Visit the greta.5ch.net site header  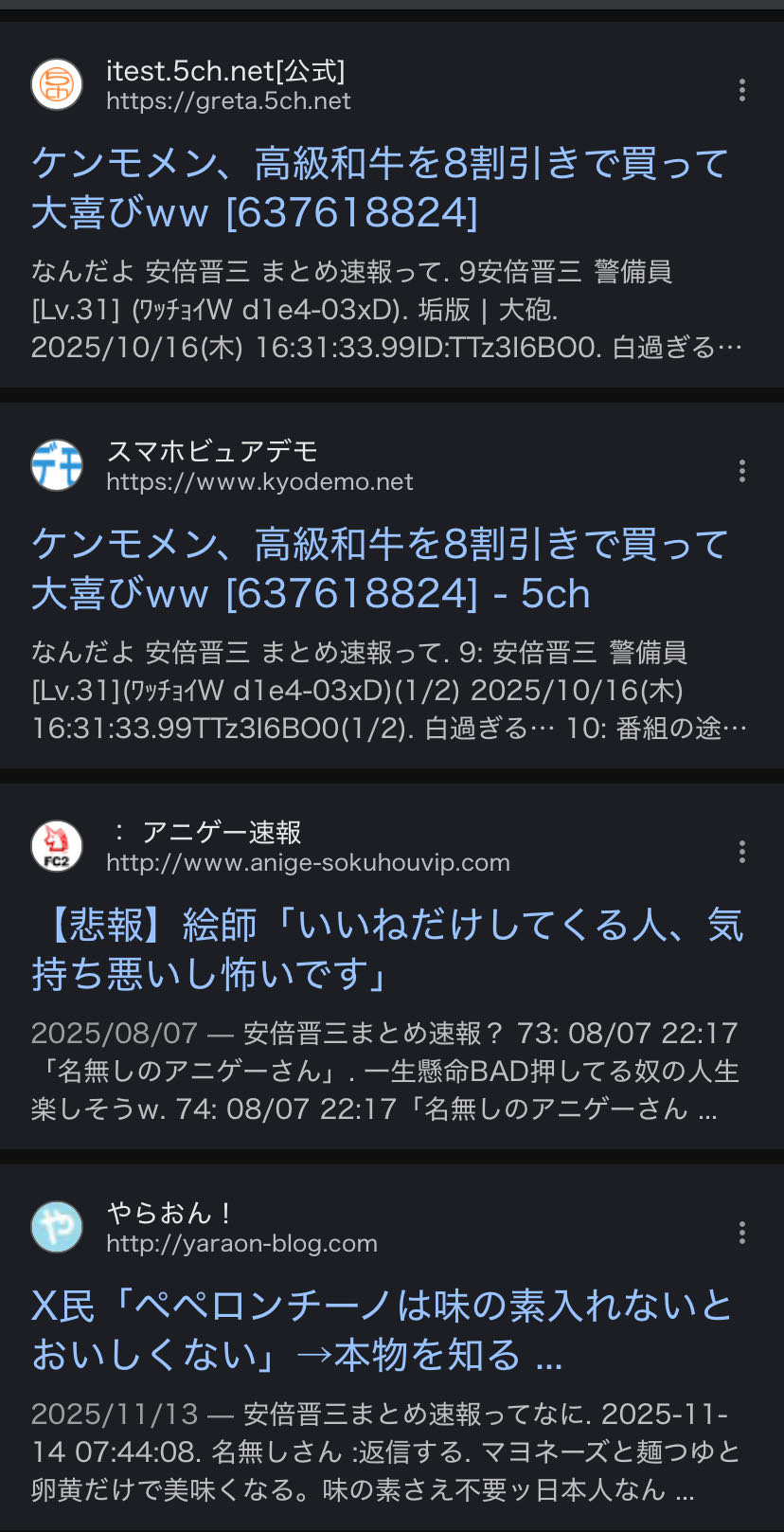click(x=227, y=85)
